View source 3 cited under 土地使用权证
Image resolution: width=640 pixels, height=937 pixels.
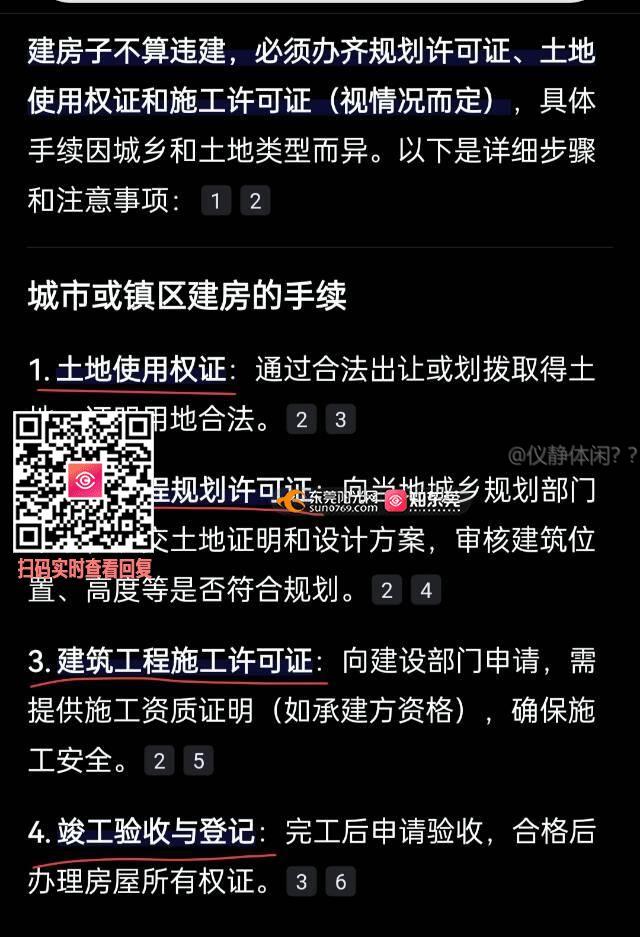click(x=340, y=419)
